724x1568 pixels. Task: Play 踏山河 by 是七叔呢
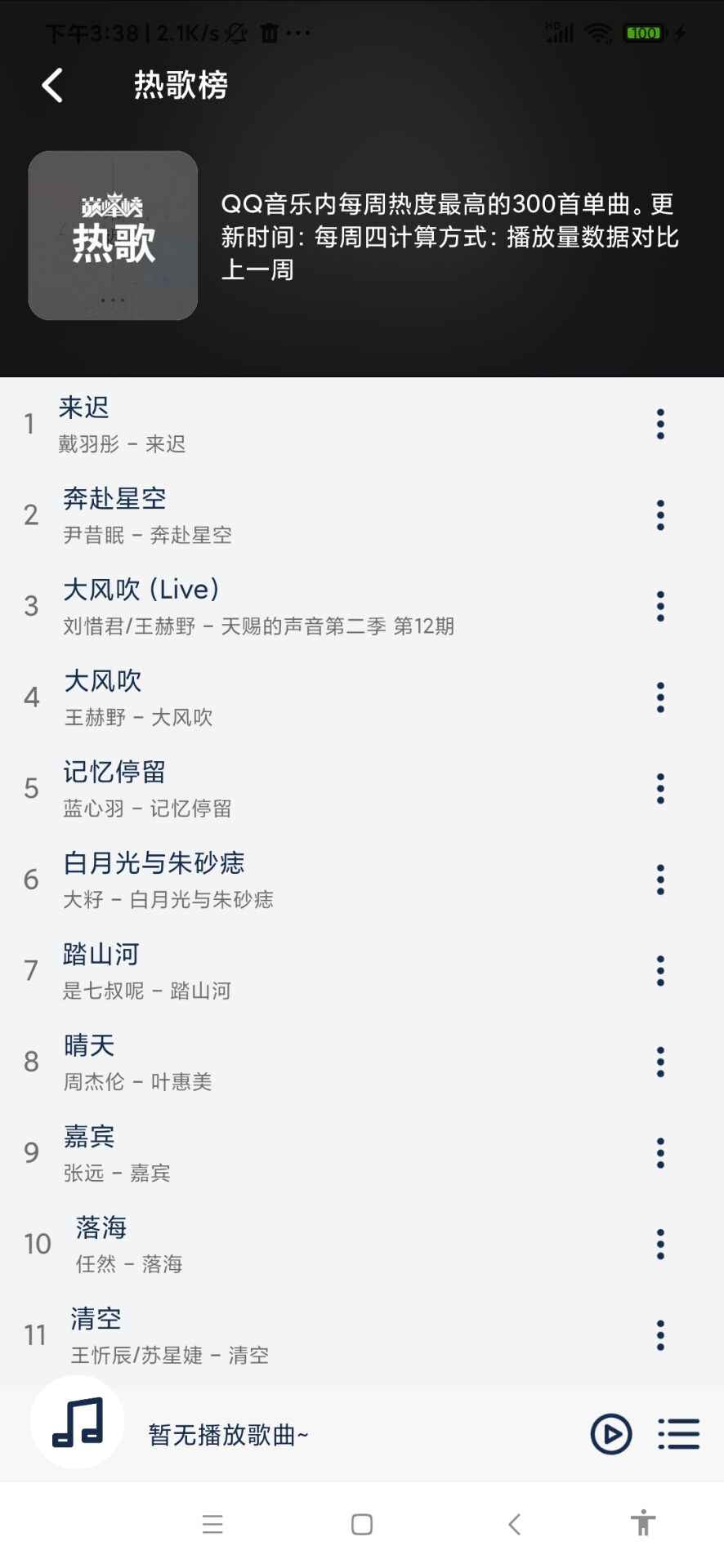pyautogui.click(x=245, y=971)
